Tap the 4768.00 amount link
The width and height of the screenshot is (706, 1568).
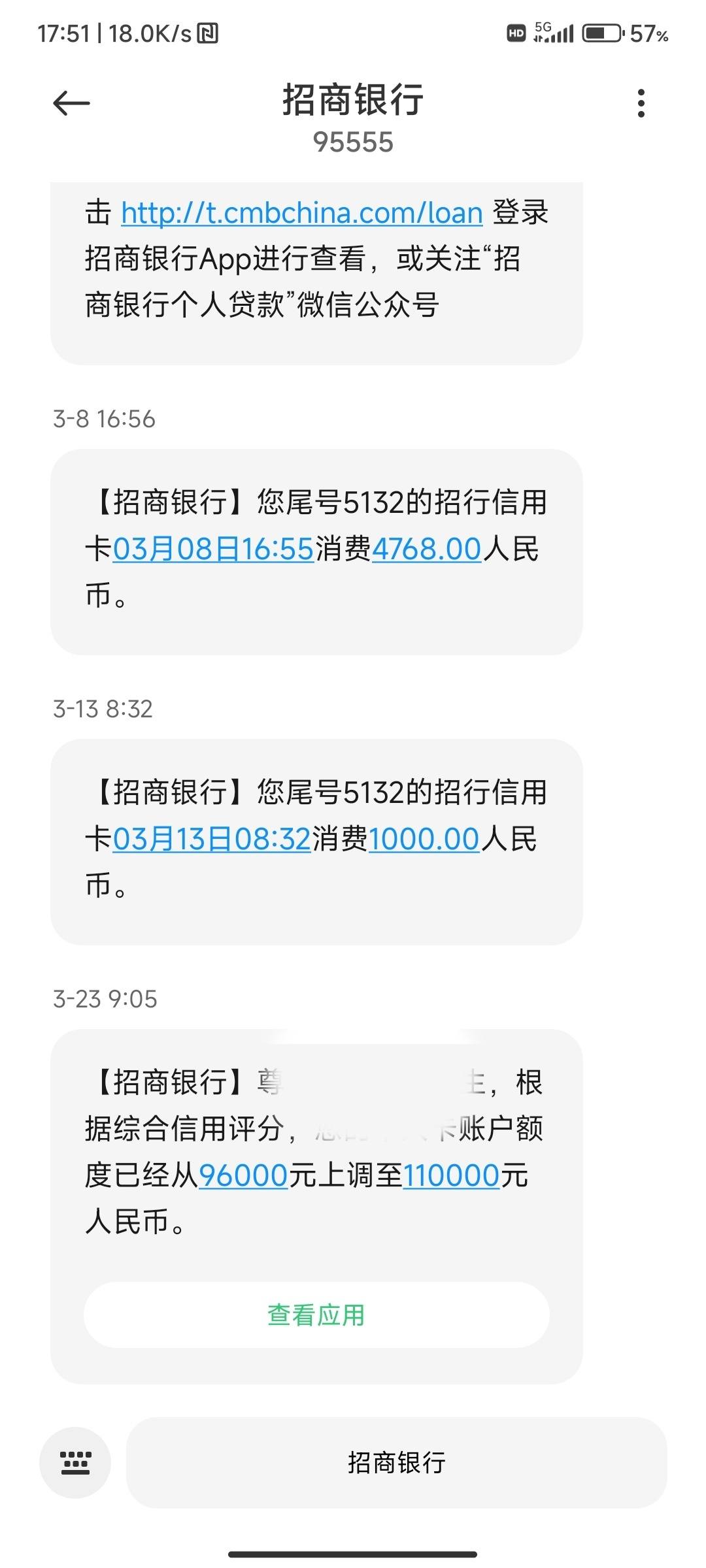click(427, 549)
